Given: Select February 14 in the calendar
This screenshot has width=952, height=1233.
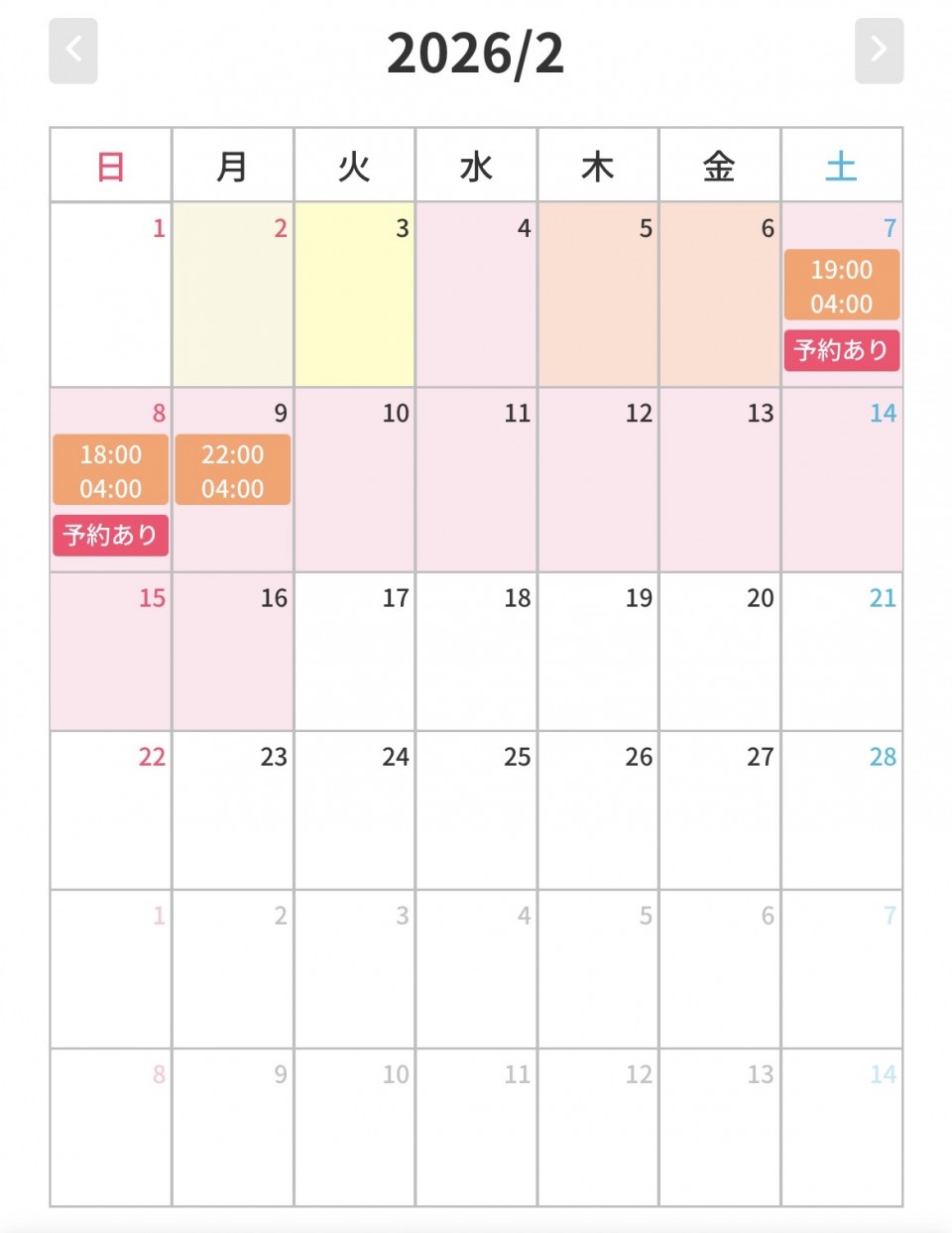Looking at the screenshot, I should click(x=841, y=479).
